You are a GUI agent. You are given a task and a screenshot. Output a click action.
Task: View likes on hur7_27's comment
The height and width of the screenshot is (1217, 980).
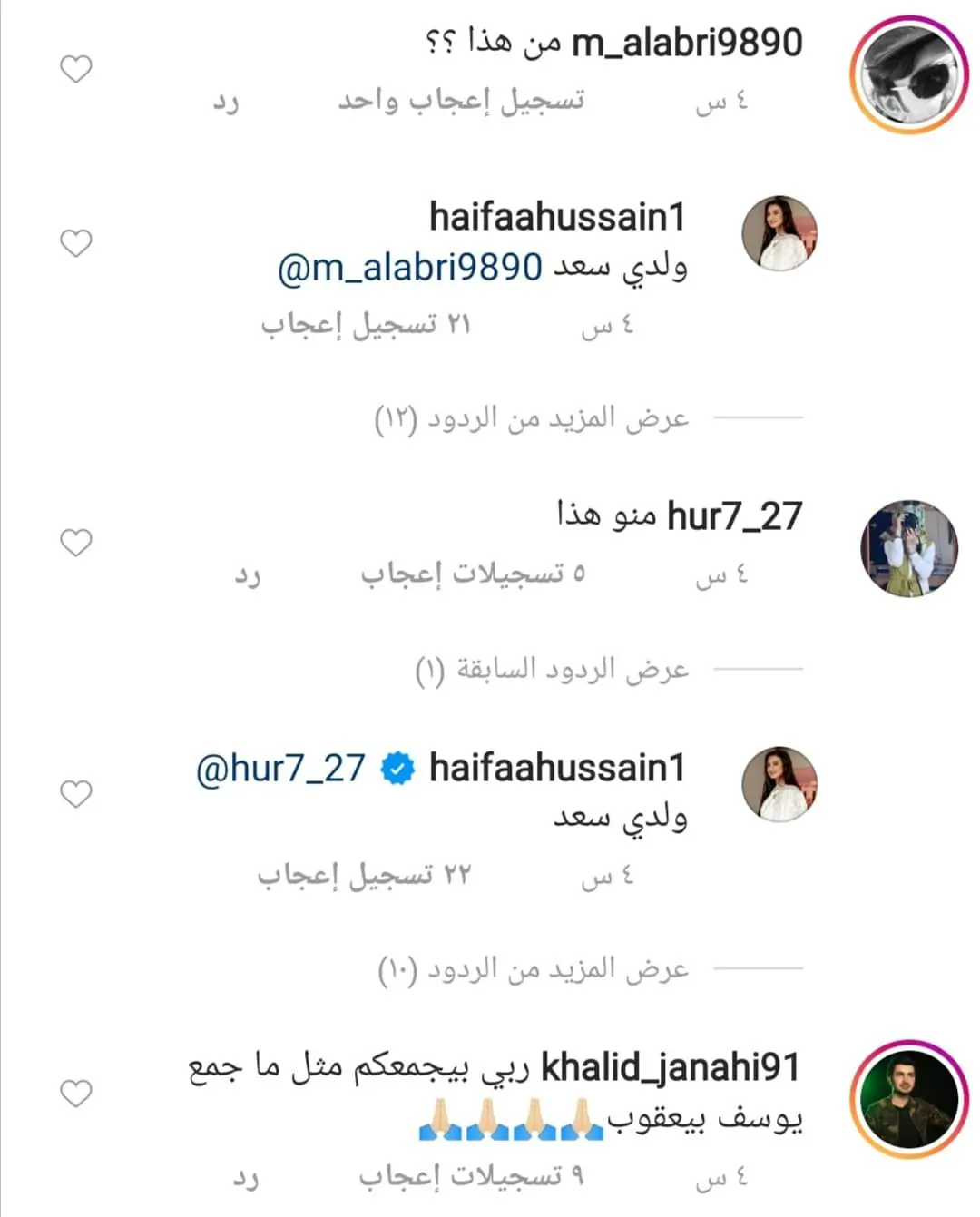click(x=472, y=574)
